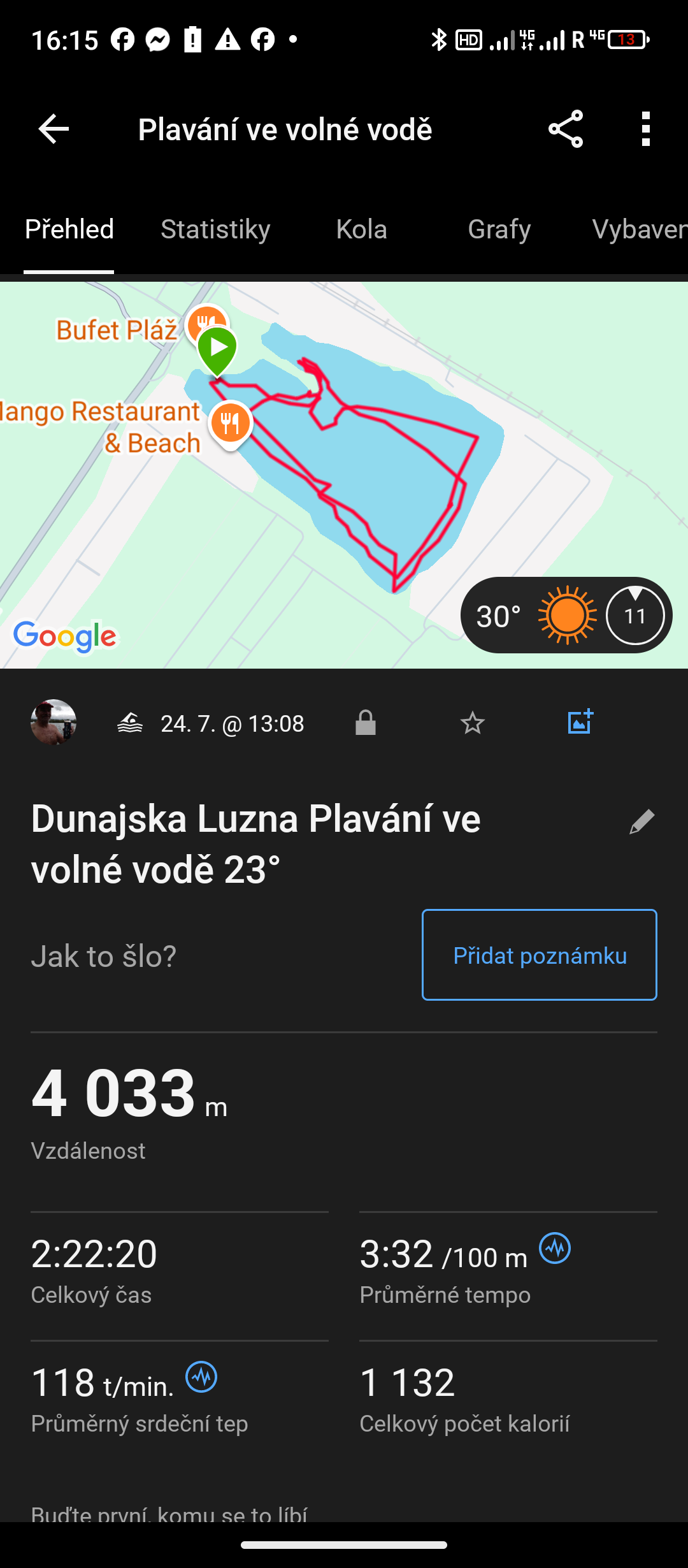Switch to the Statistiky tab

coord(215,229)
